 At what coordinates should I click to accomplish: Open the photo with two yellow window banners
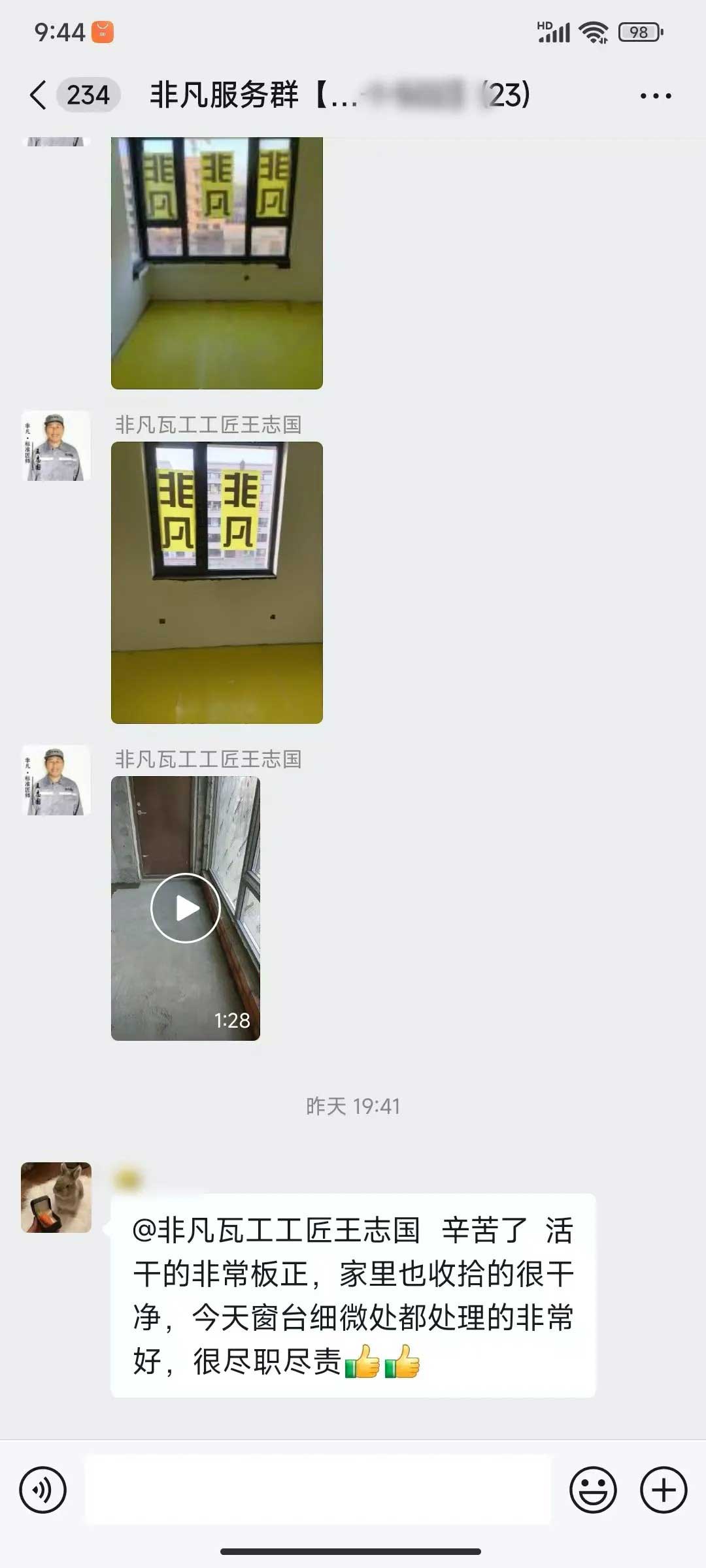pos(216,582)
